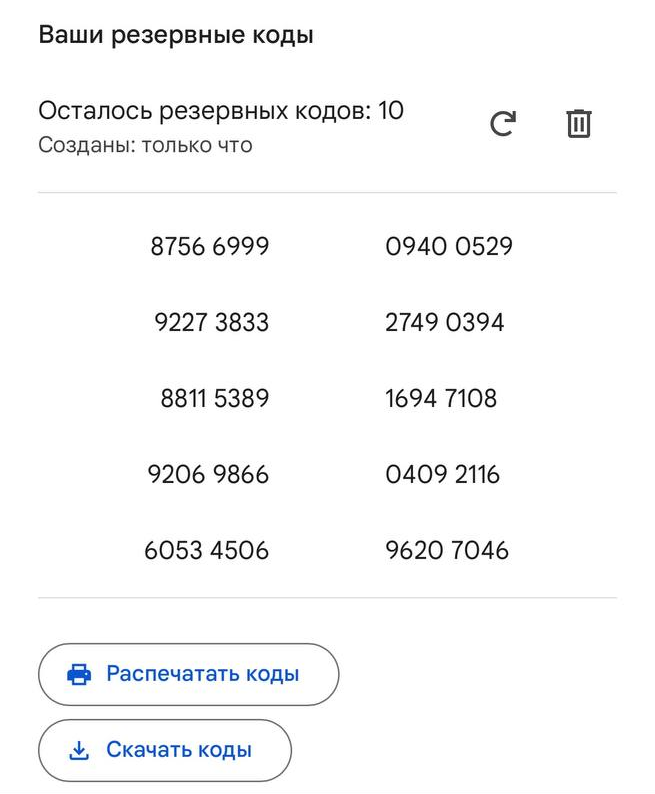The height and width of the screenshot is (794, 655).
Task: Download codes with Скачать коды
Action: tap(165, 750)
